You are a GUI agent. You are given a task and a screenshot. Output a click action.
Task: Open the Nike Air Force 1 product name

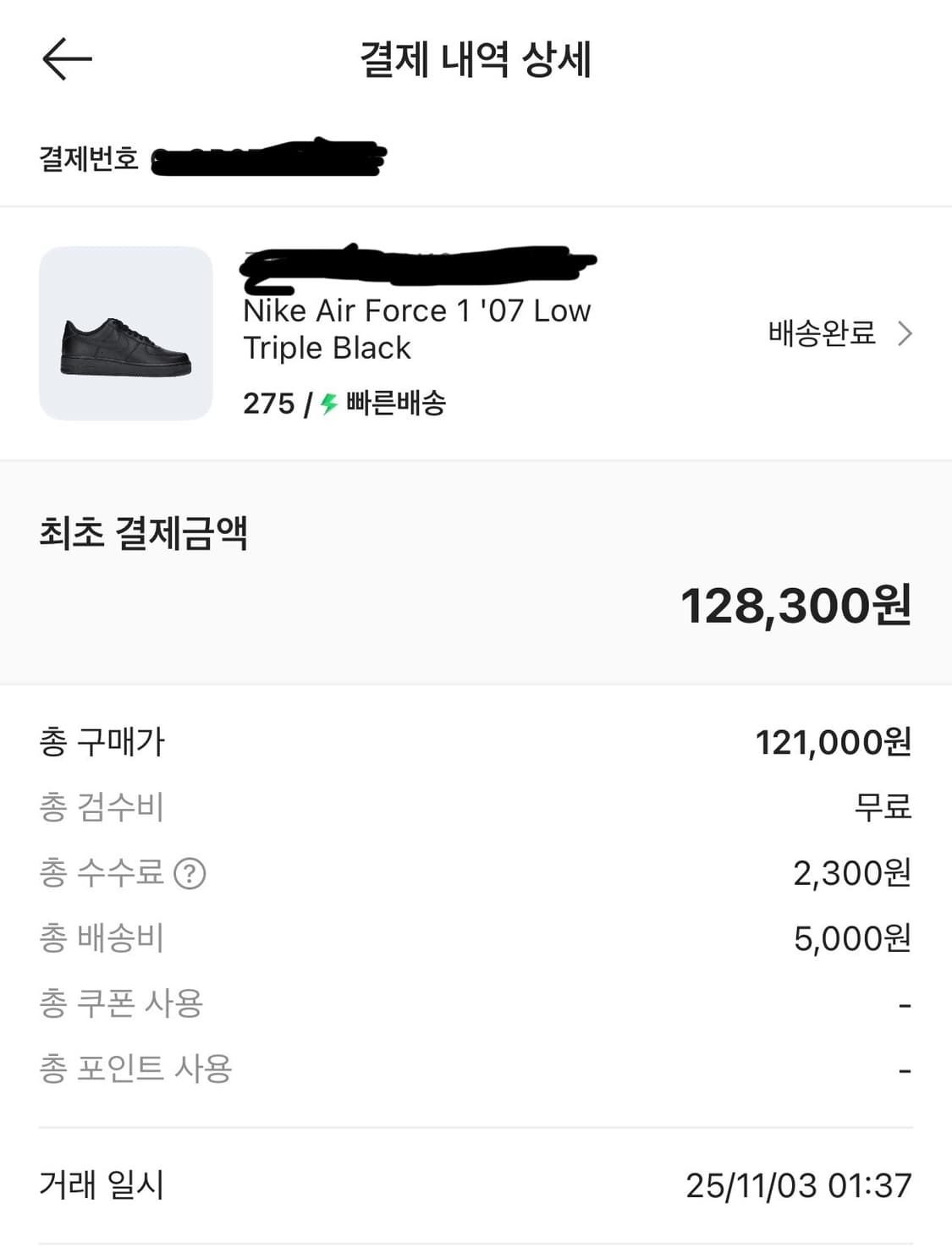[416, 329]
